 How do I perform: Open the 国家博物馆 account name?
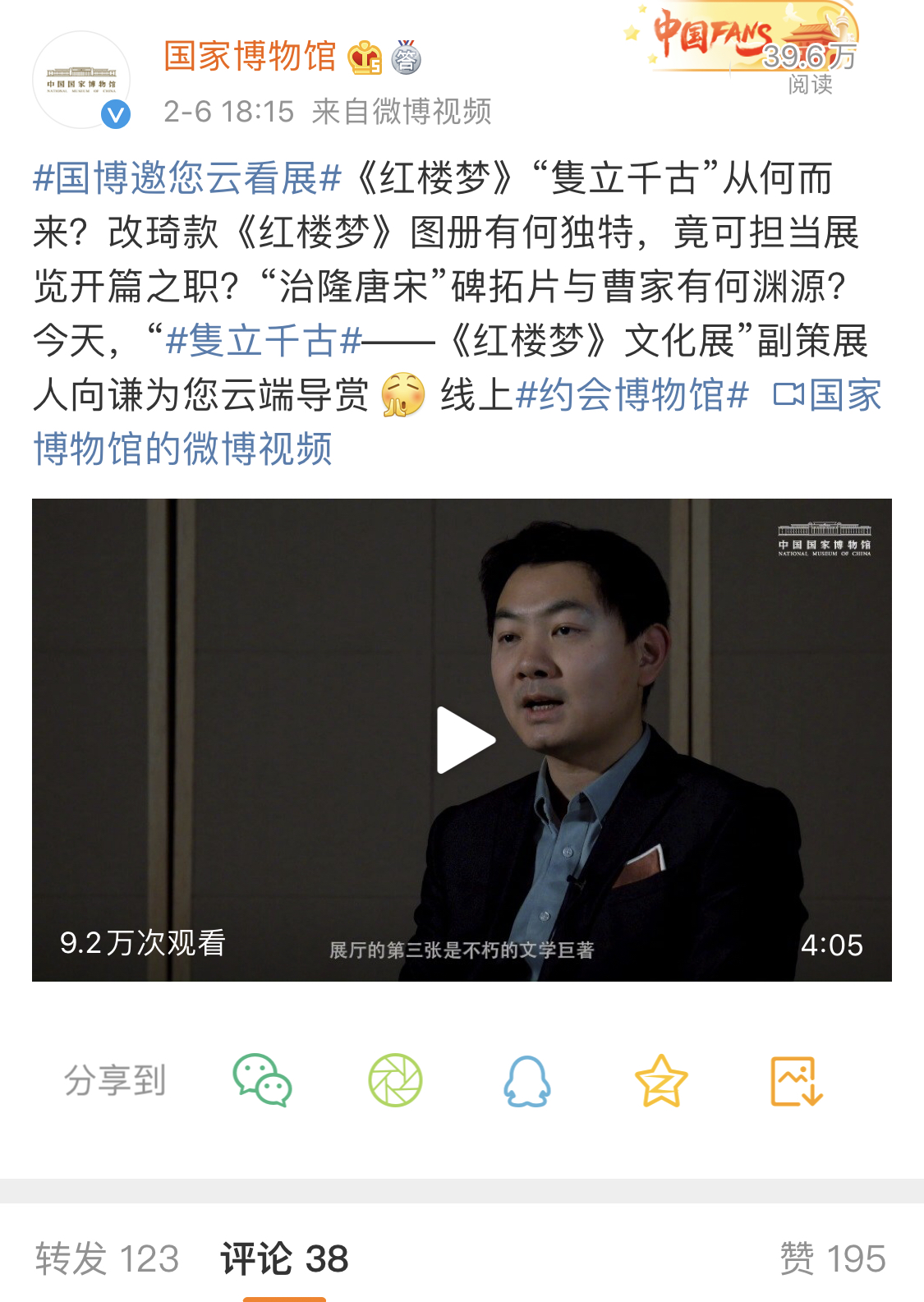click(x=250, y=57)
